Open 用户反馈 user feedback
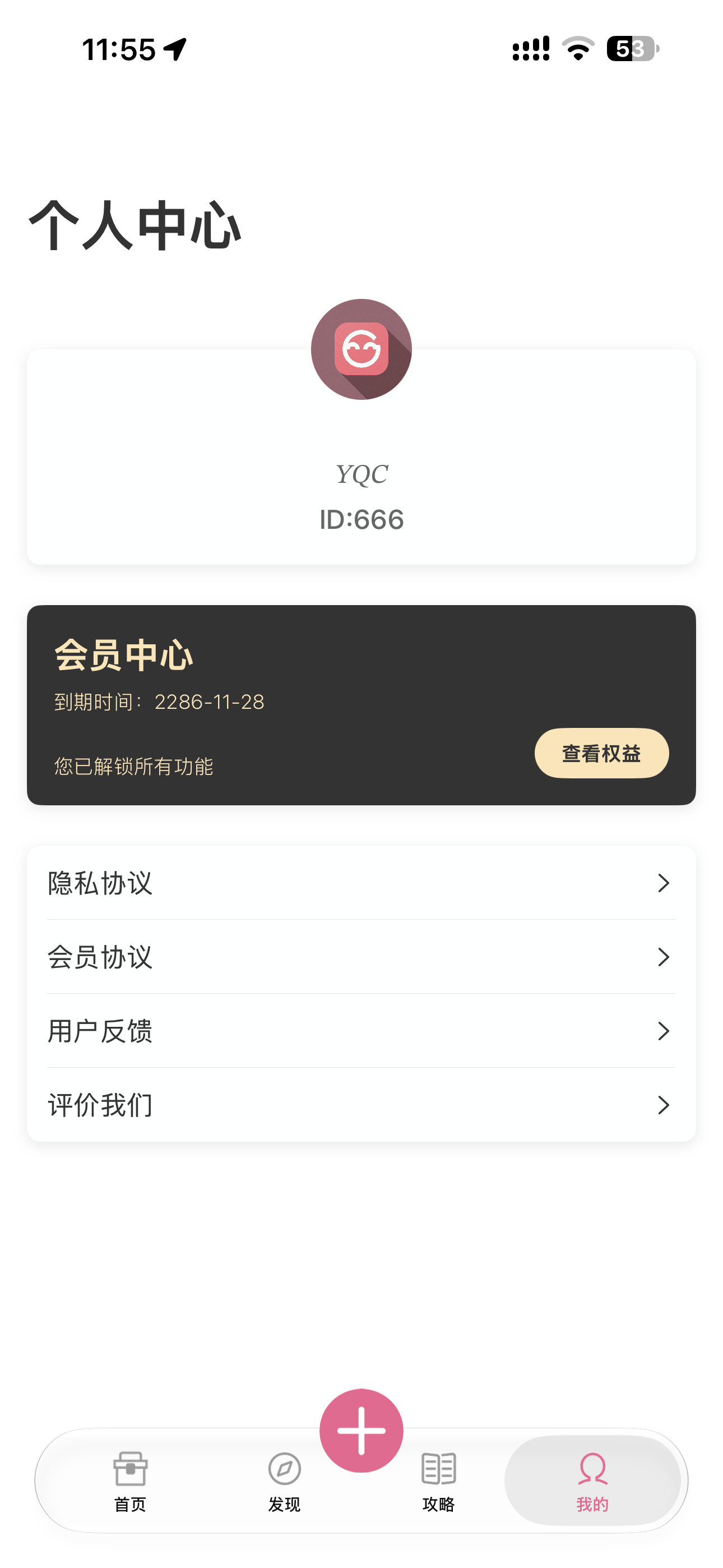Viewport: 723px width, 1568px height. pyautogui.click(x=361, y=1031)
